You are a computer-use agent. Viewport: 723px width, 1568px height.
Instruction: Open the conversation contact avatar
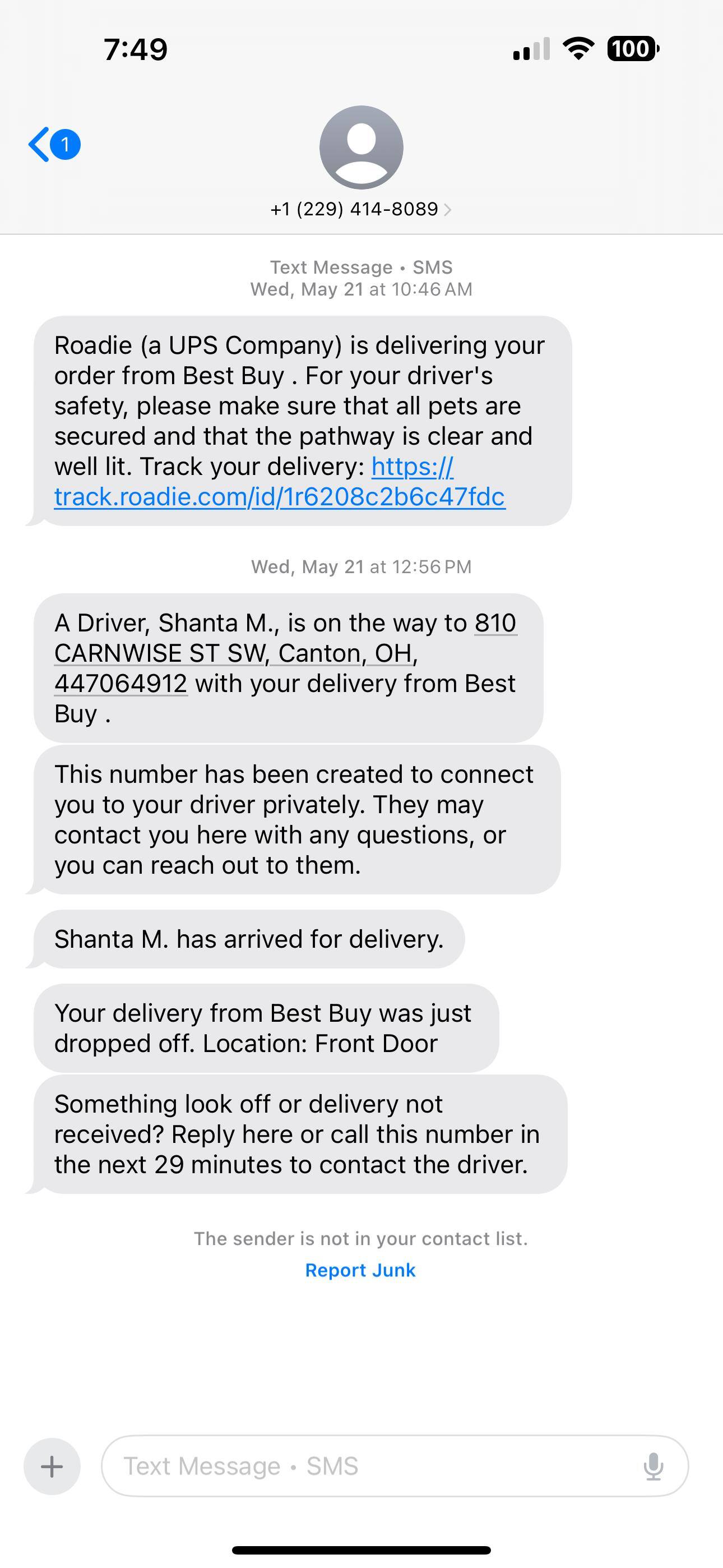coord(361,149)
